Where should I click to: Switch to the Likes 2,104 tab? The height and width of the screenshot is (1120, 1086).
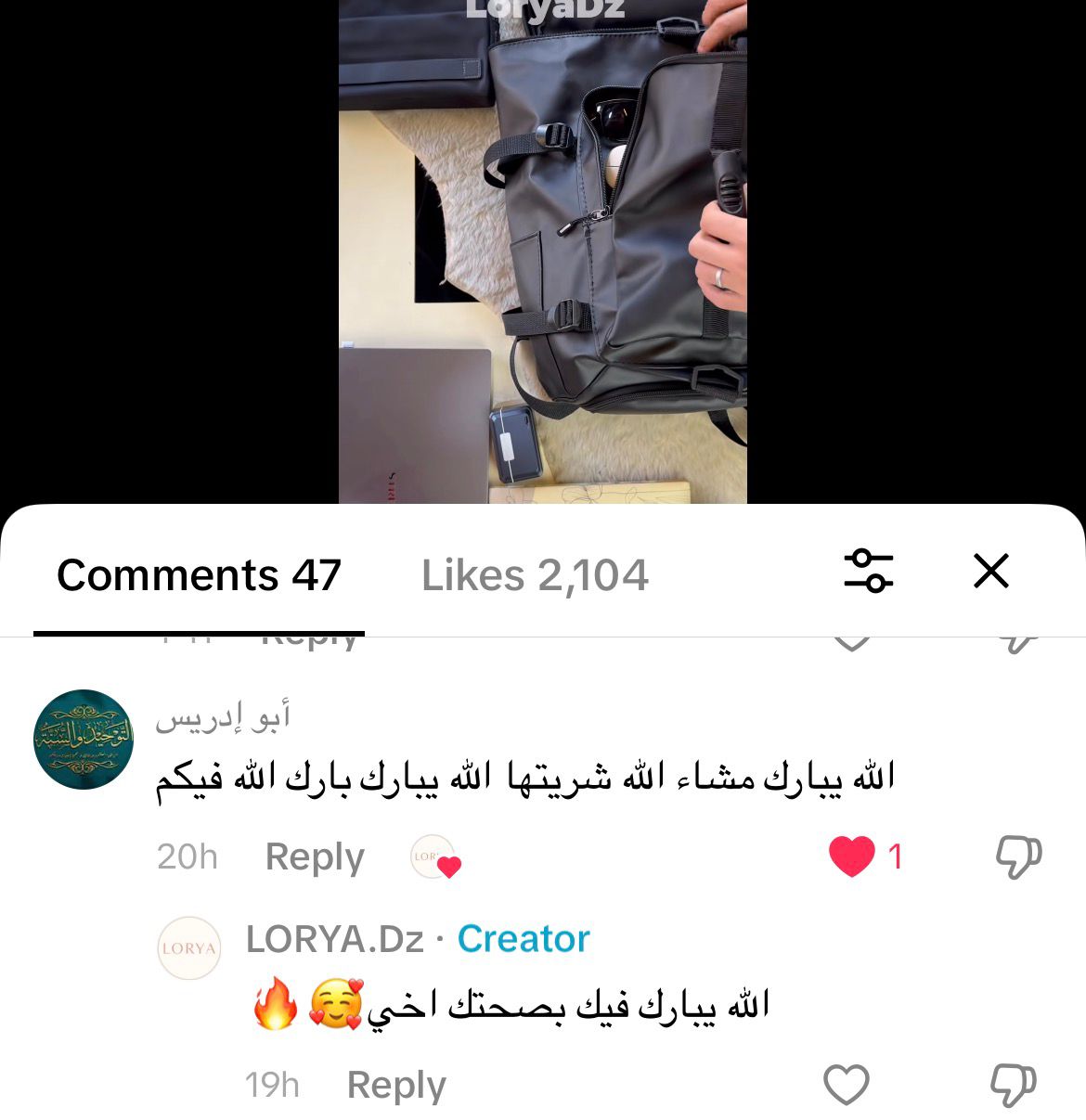point(535,575)
